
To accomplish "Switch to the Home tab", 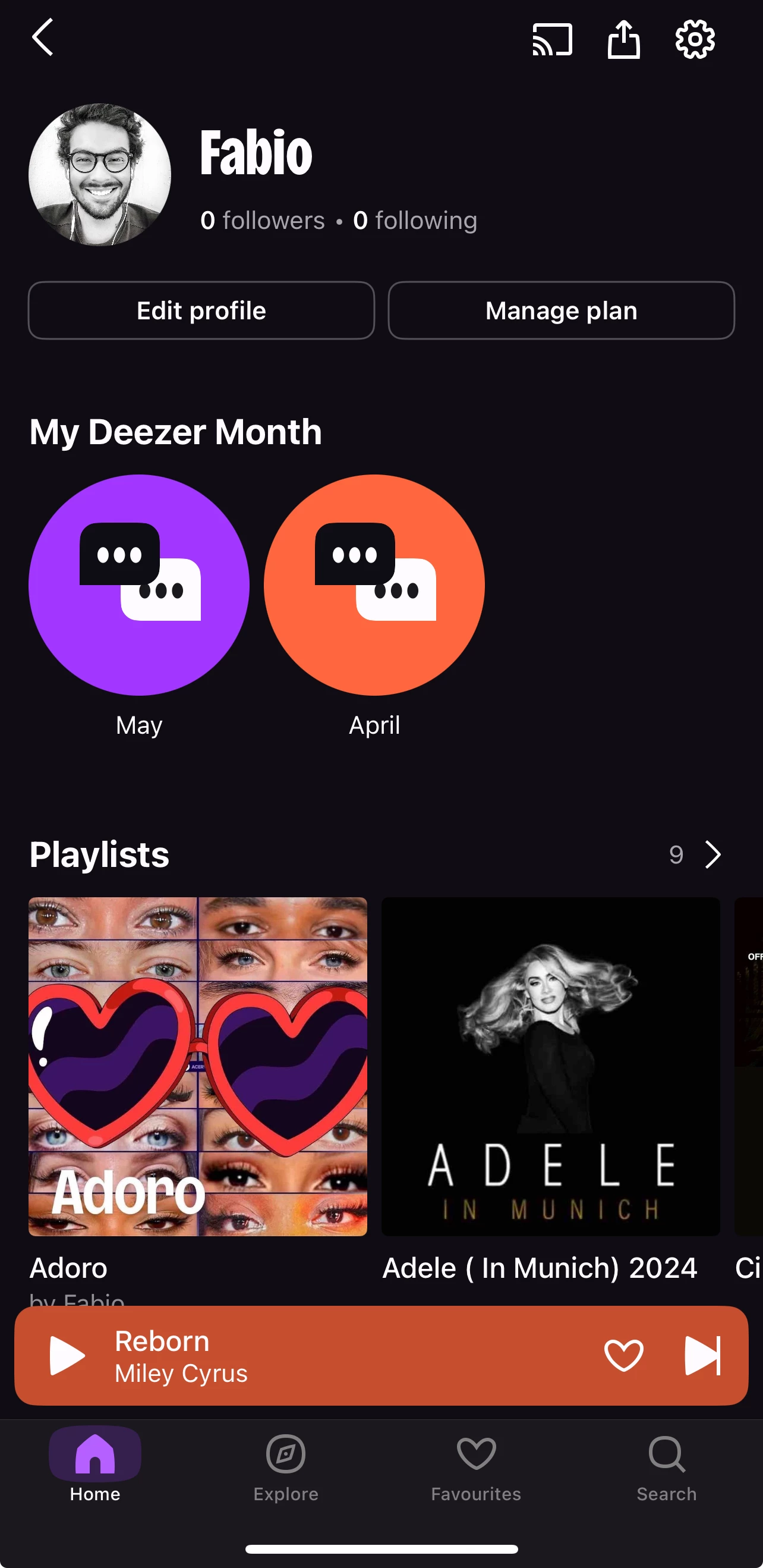I will 95,1465.
